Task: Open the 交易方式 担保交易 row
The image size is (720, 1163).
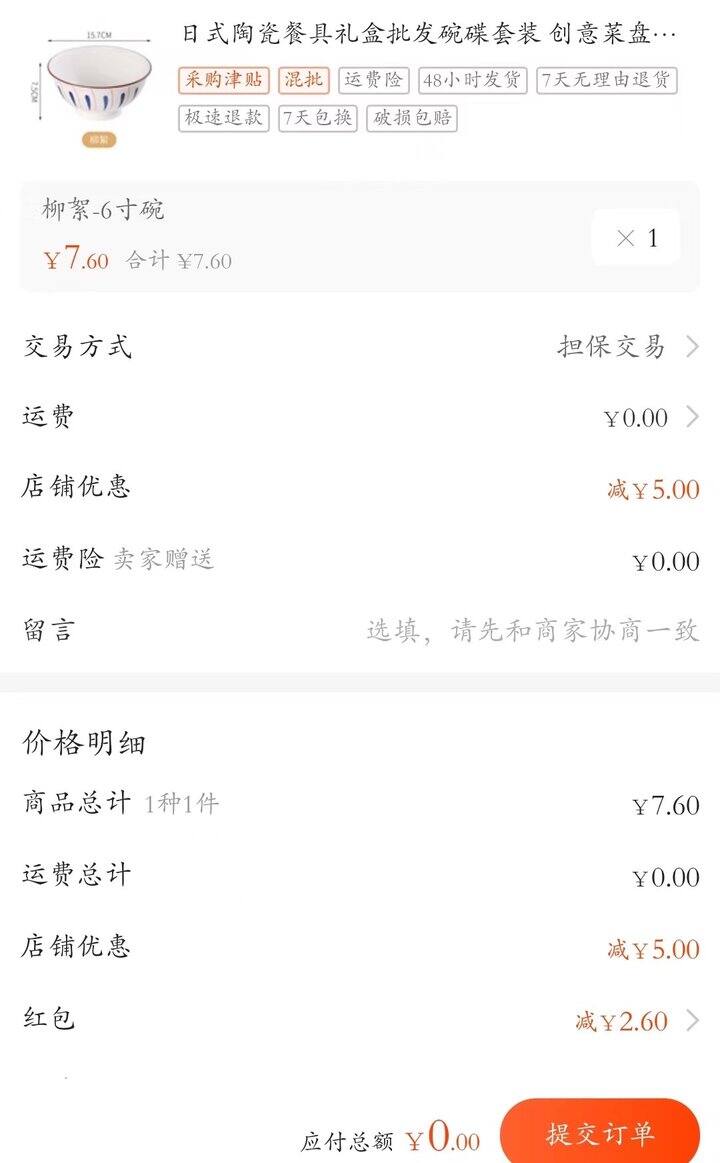Action: [360, 346]
